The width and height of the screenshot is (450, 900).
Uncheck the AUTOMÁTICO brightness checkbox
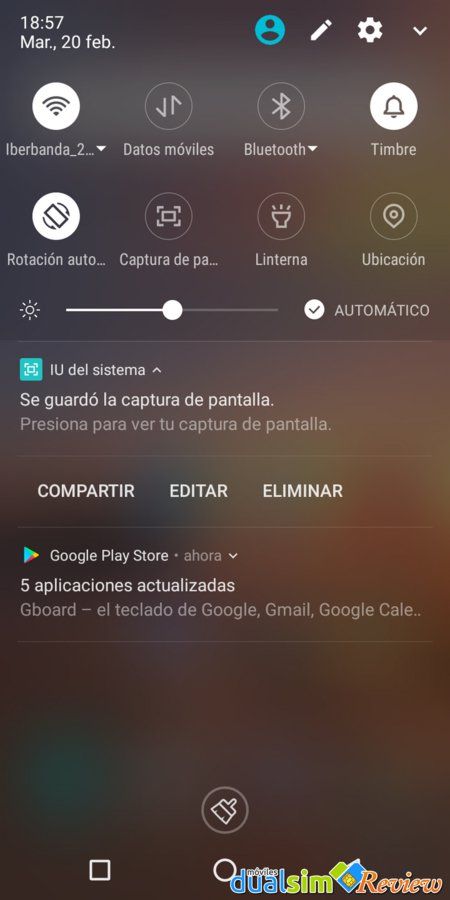click(x=314, y=310)
